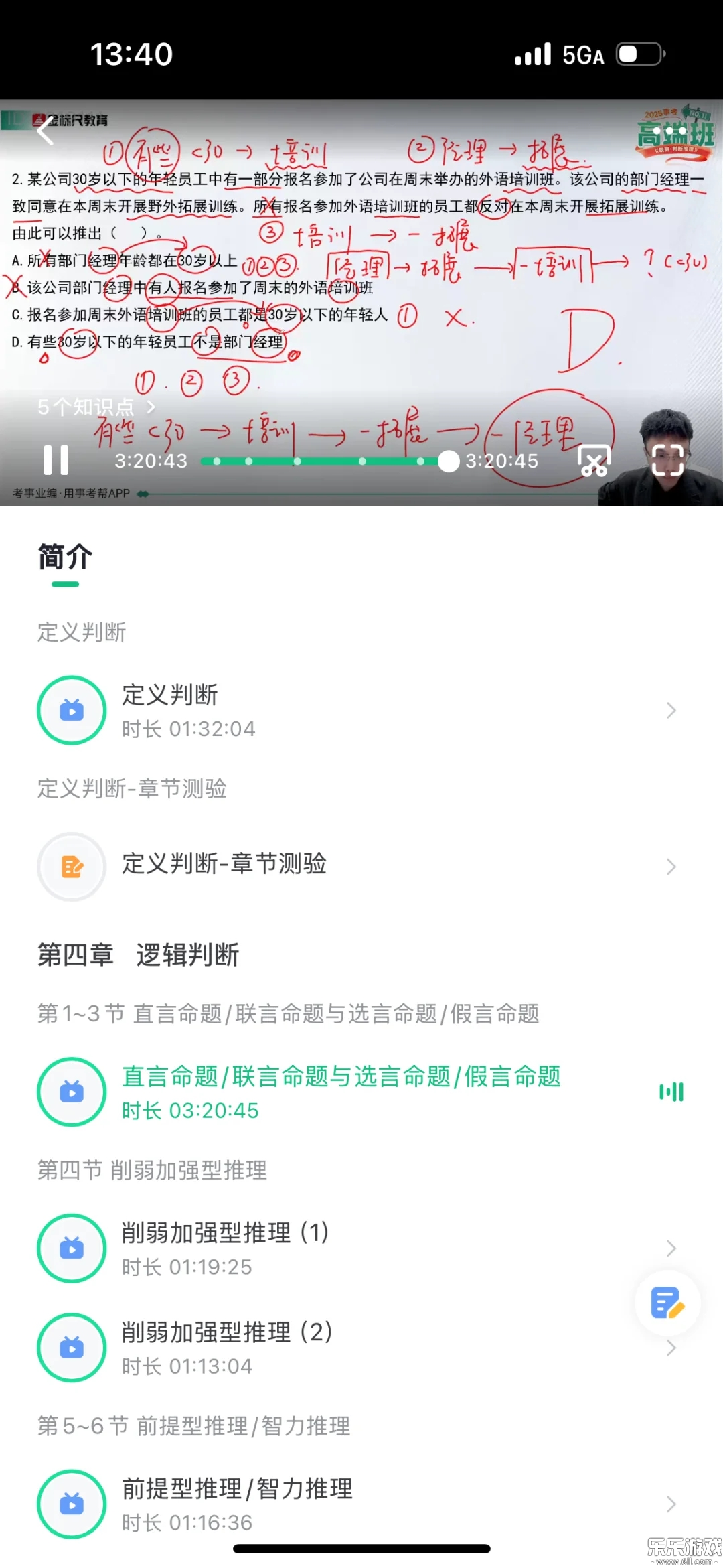Enter fullscreen with the frame icon
723x1568 pixels.
click(666, 460)
